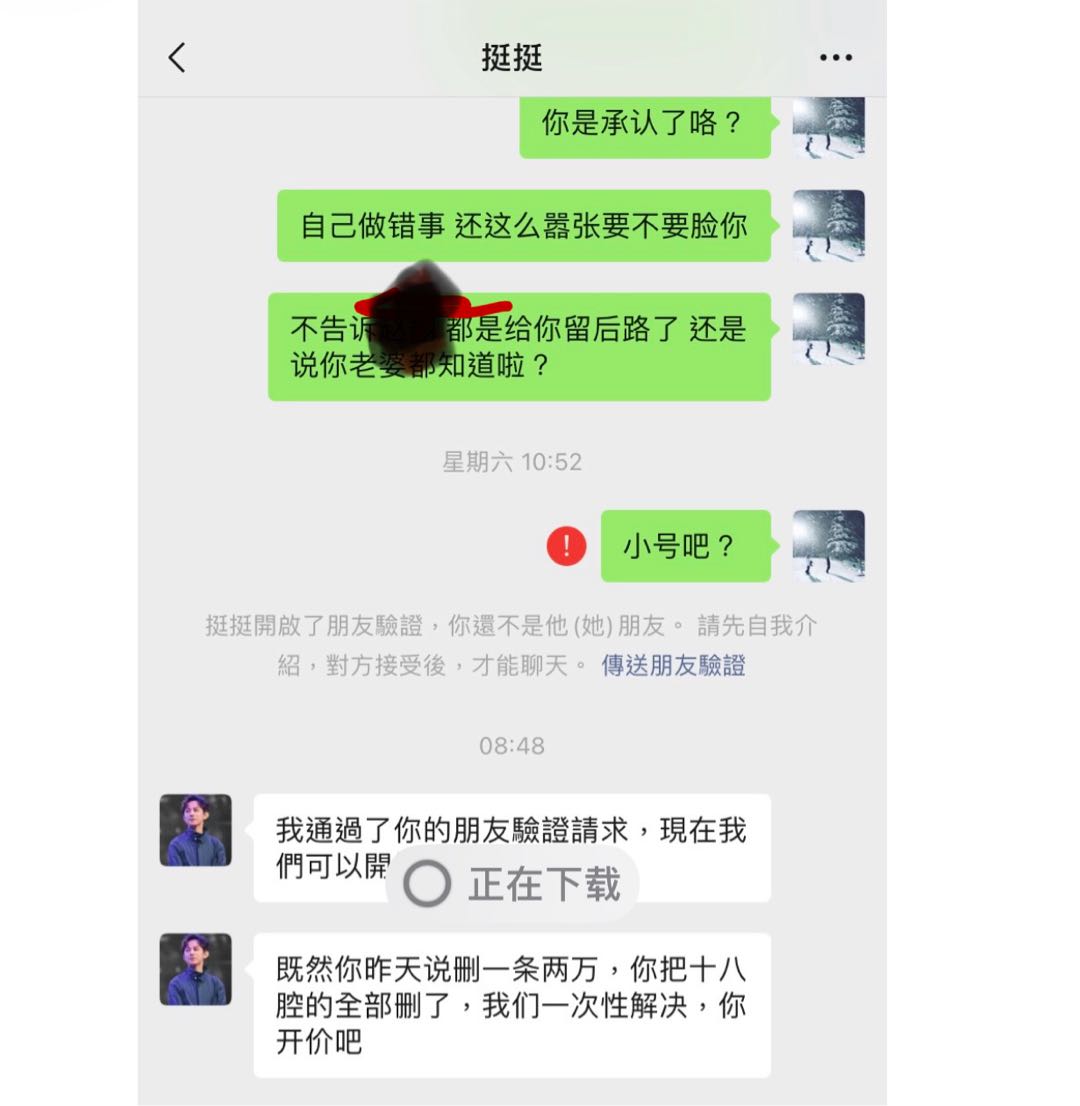This screenshot has width=1080, height=1106.
Task: Tap your avatar beside 你是承认了咯？
Action: click(x=828, y=127)
